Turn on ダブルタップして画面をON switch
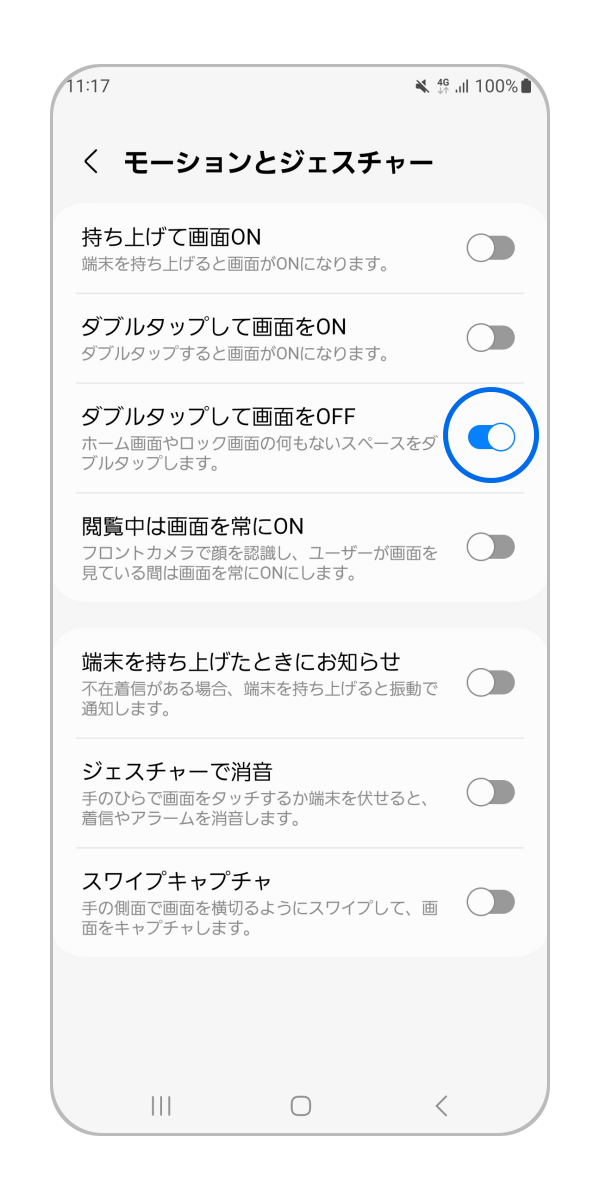Viewport: 600px width, 1200px height. coord(490,338)
